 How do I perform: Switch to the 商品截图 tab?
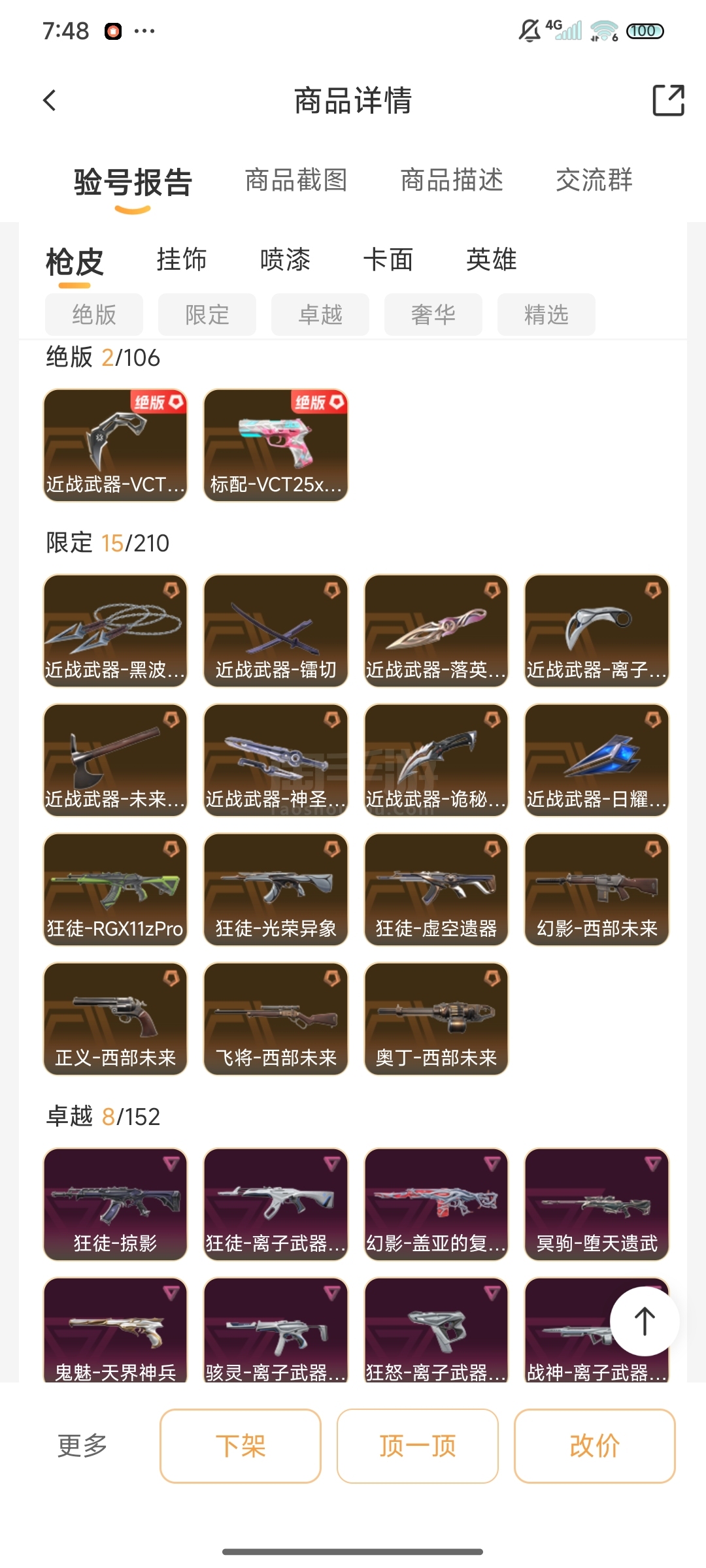[296, 180]
